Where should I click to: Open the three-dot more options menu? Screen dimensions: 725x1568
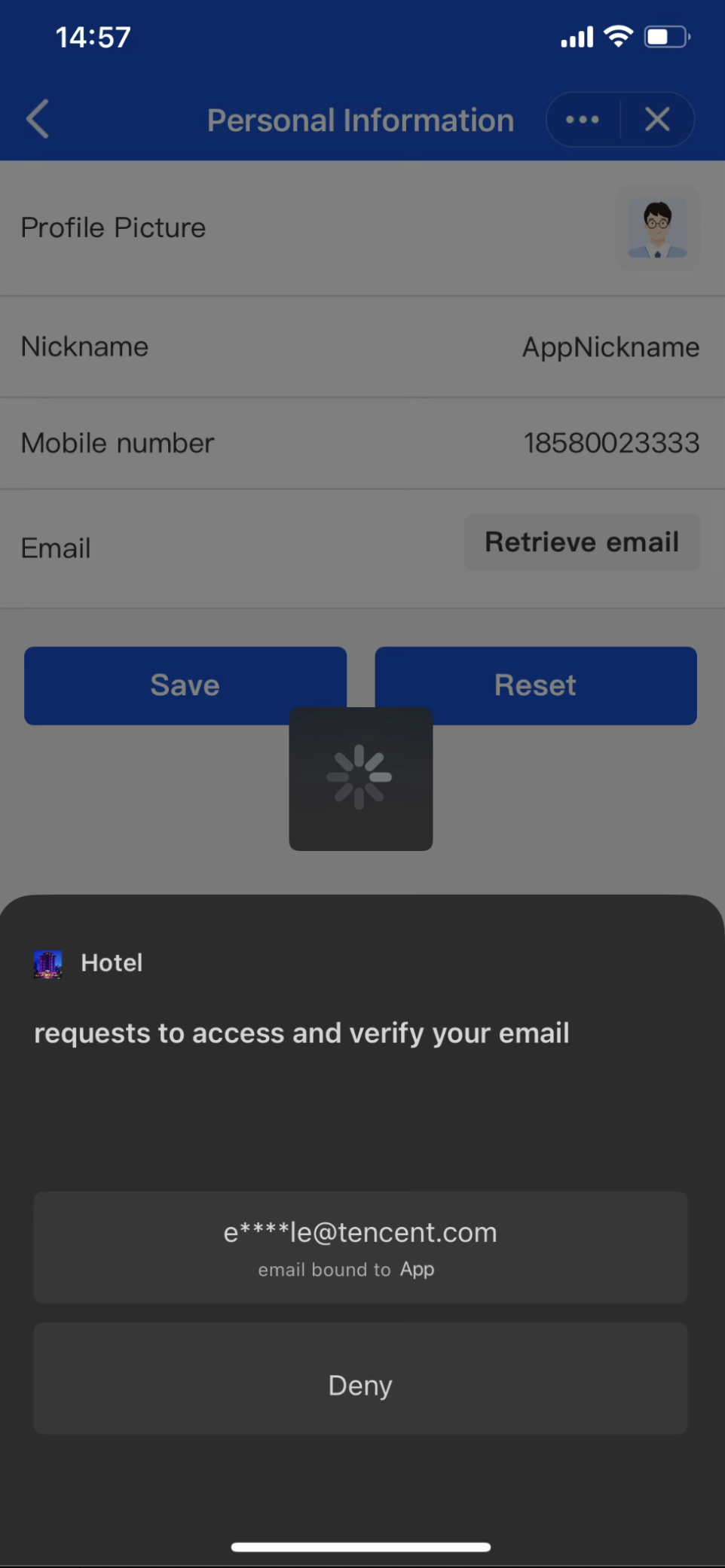click(x=583, y=119)
